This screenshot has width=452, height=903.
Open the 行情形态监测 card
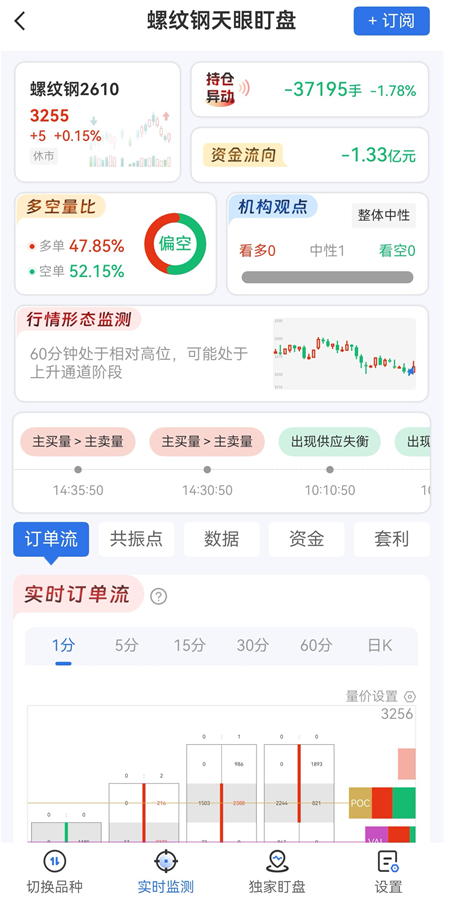coord(222,354)
